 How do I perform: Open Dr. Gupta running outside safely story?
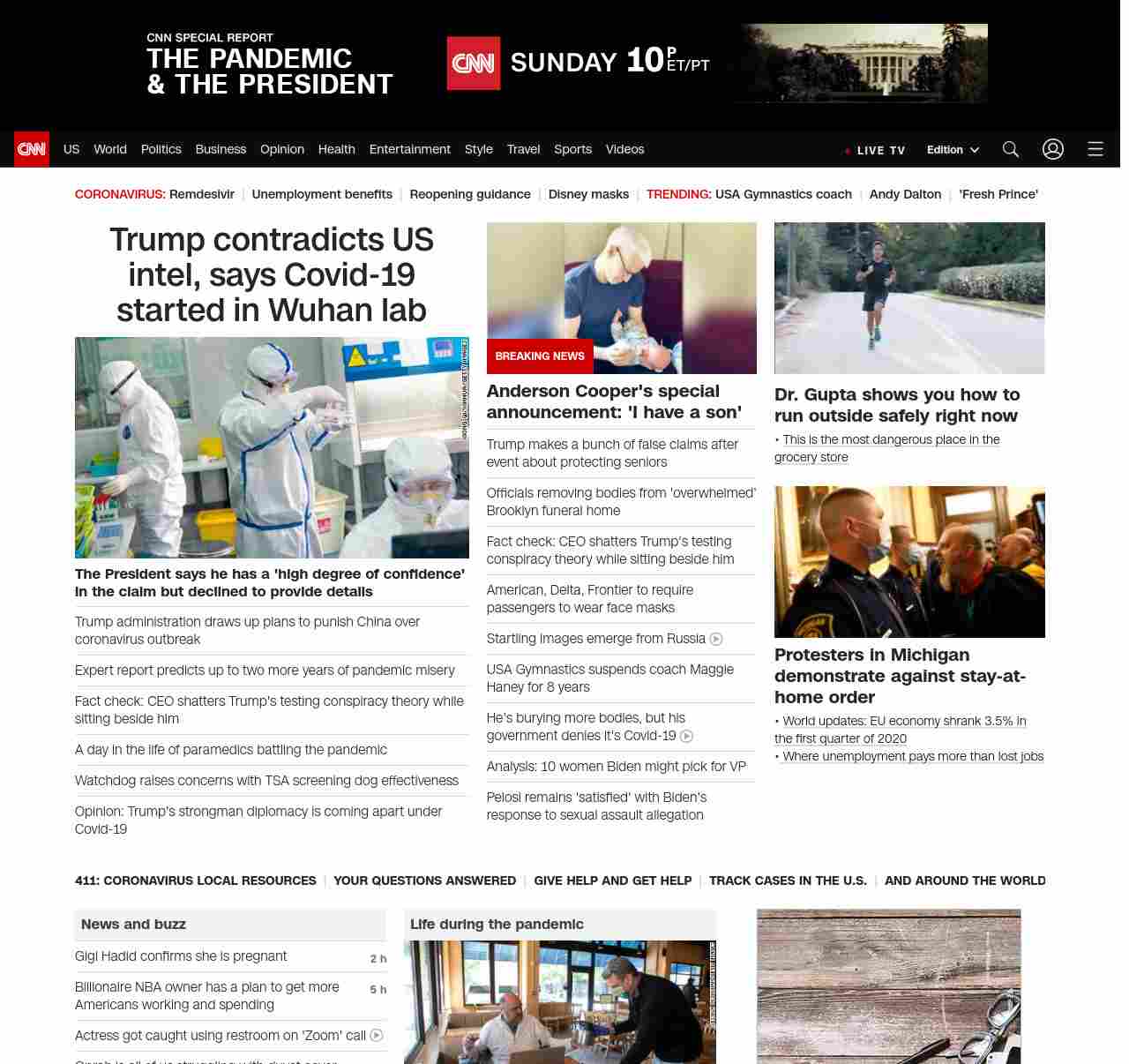click(896, 405)
